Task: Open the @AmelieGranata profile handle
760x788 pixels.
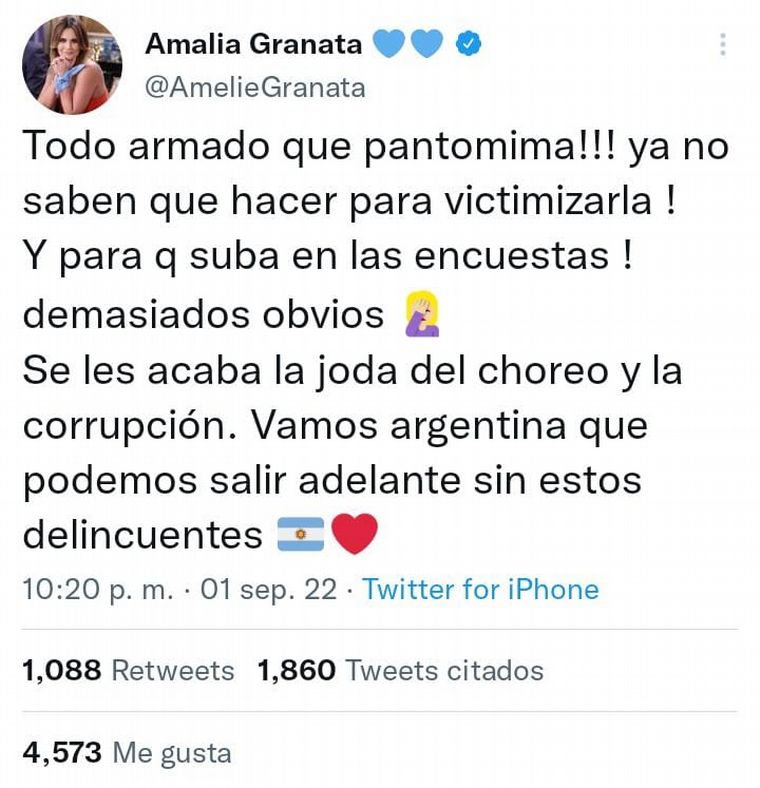Action: (x=256, y=88)
